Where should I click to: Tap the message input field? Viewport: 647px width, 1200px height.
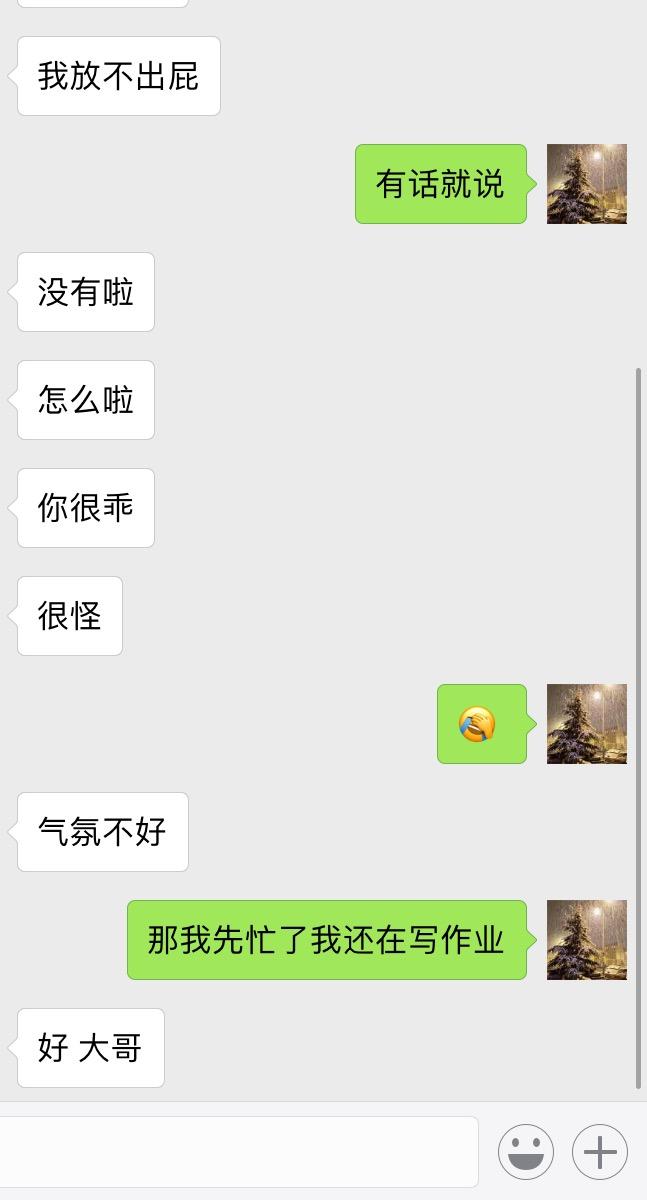coord(236,1152)
